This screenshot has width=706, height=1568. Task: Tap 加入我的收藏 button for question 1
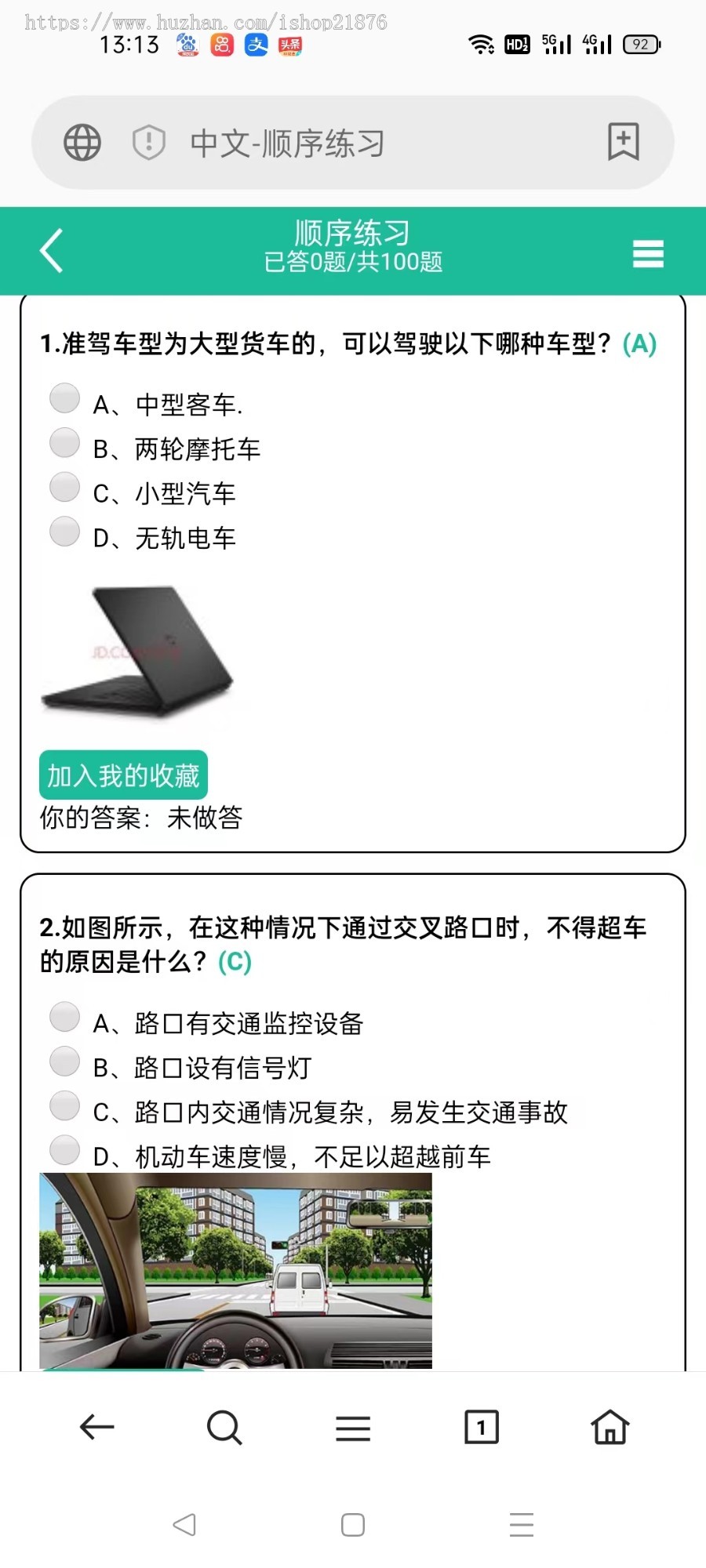point(123,775)
